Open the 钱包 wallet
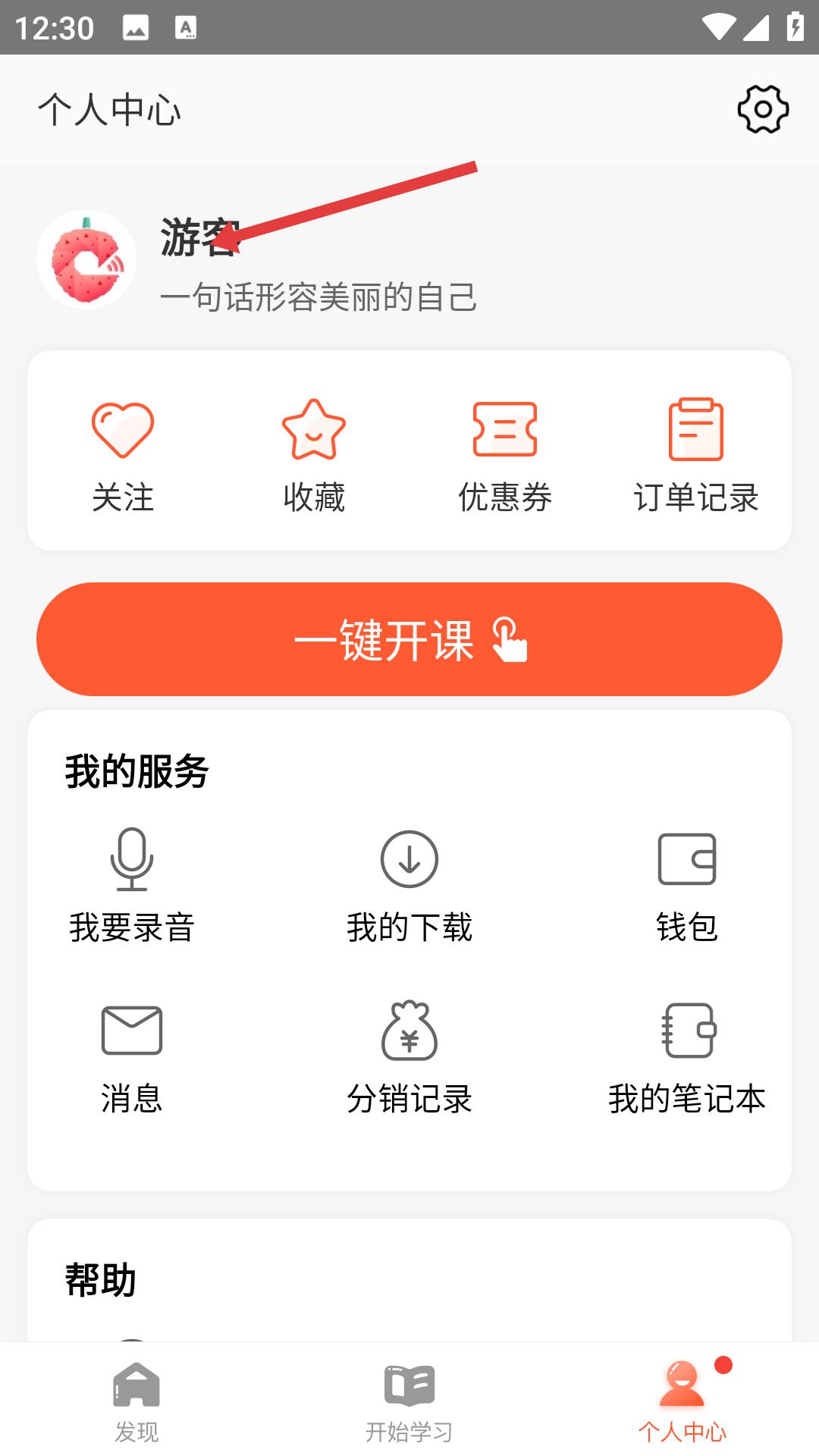The height and width of the screenshot is (1456, 819). 687,886
